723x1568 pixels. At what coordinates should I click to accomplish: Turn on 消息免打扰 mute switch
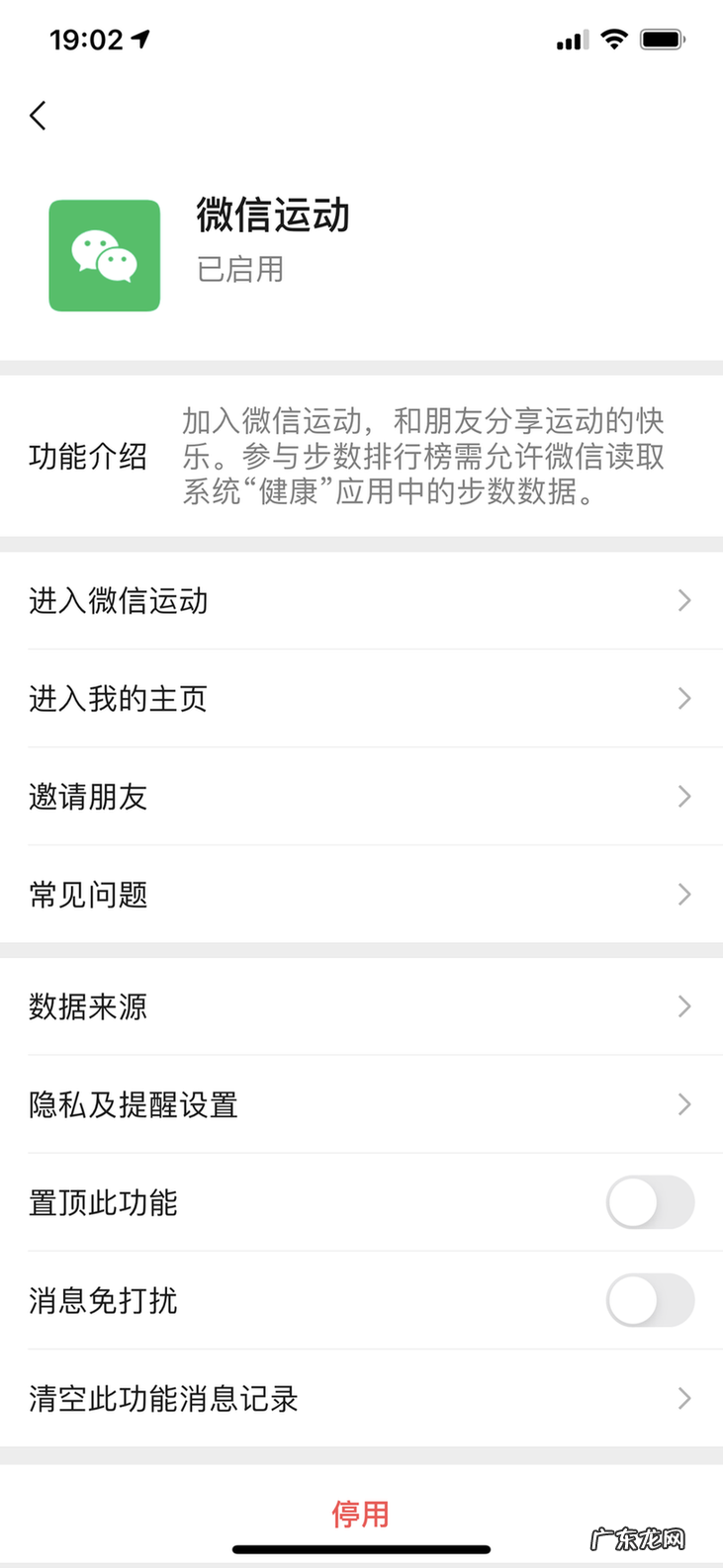pos(650,1301)
